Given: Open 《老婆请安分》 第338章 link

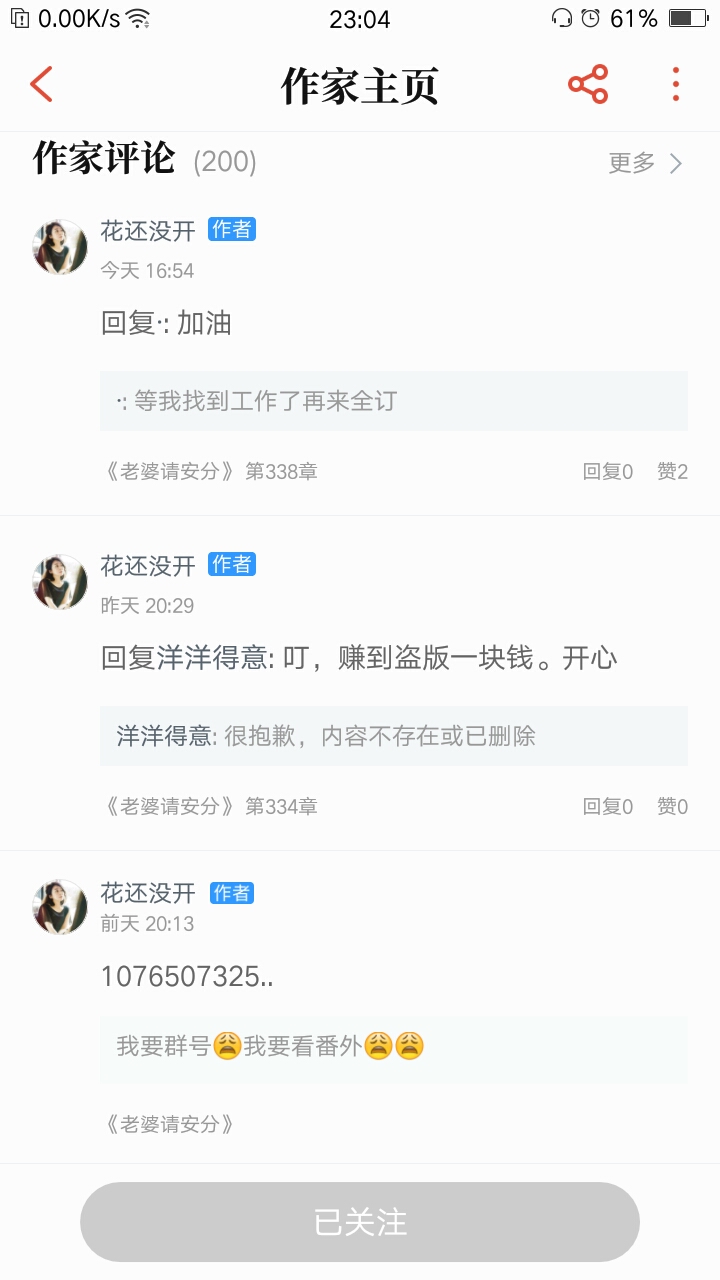Looking at the screenshot, I should coord(211,471).
